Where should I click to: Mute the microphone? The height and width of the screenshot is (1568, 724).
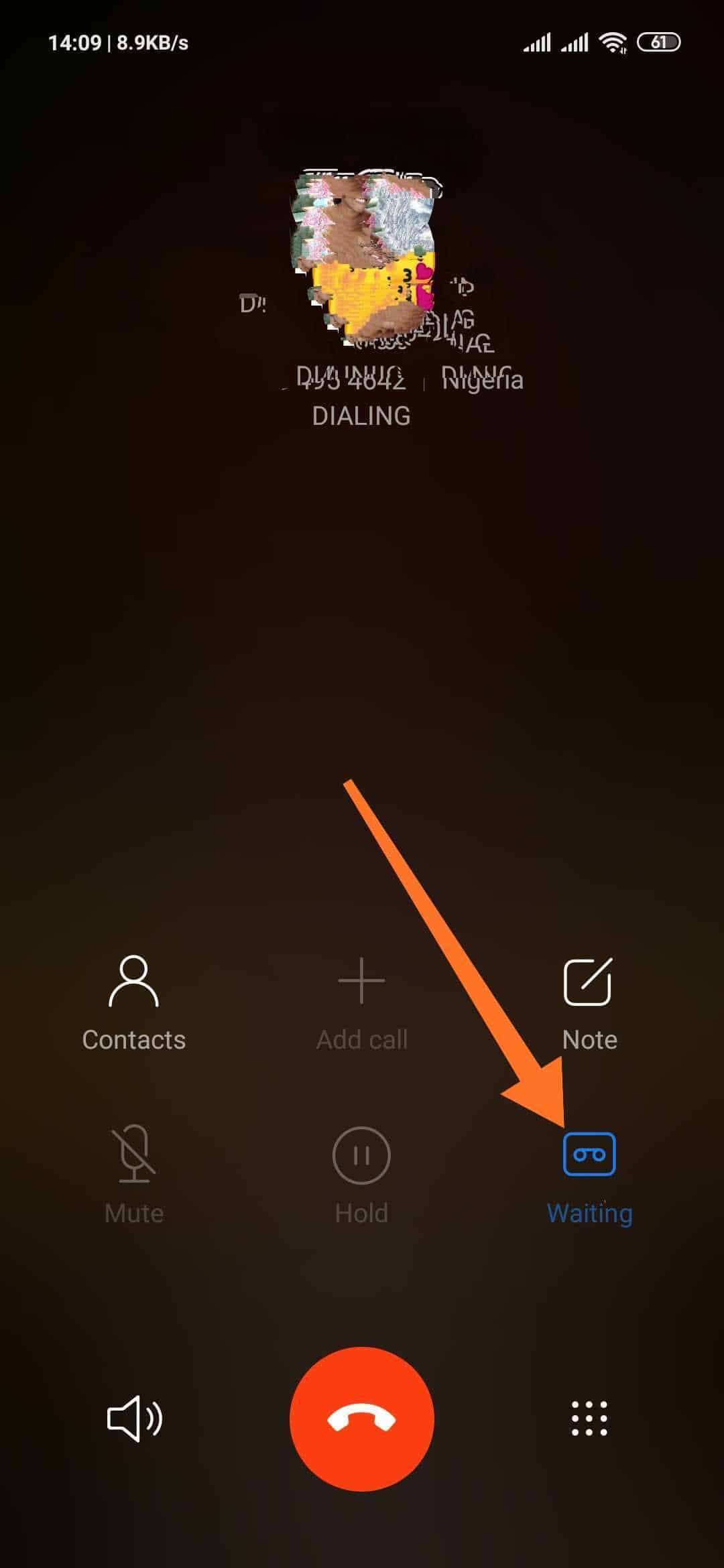[x=134, y=1175]
